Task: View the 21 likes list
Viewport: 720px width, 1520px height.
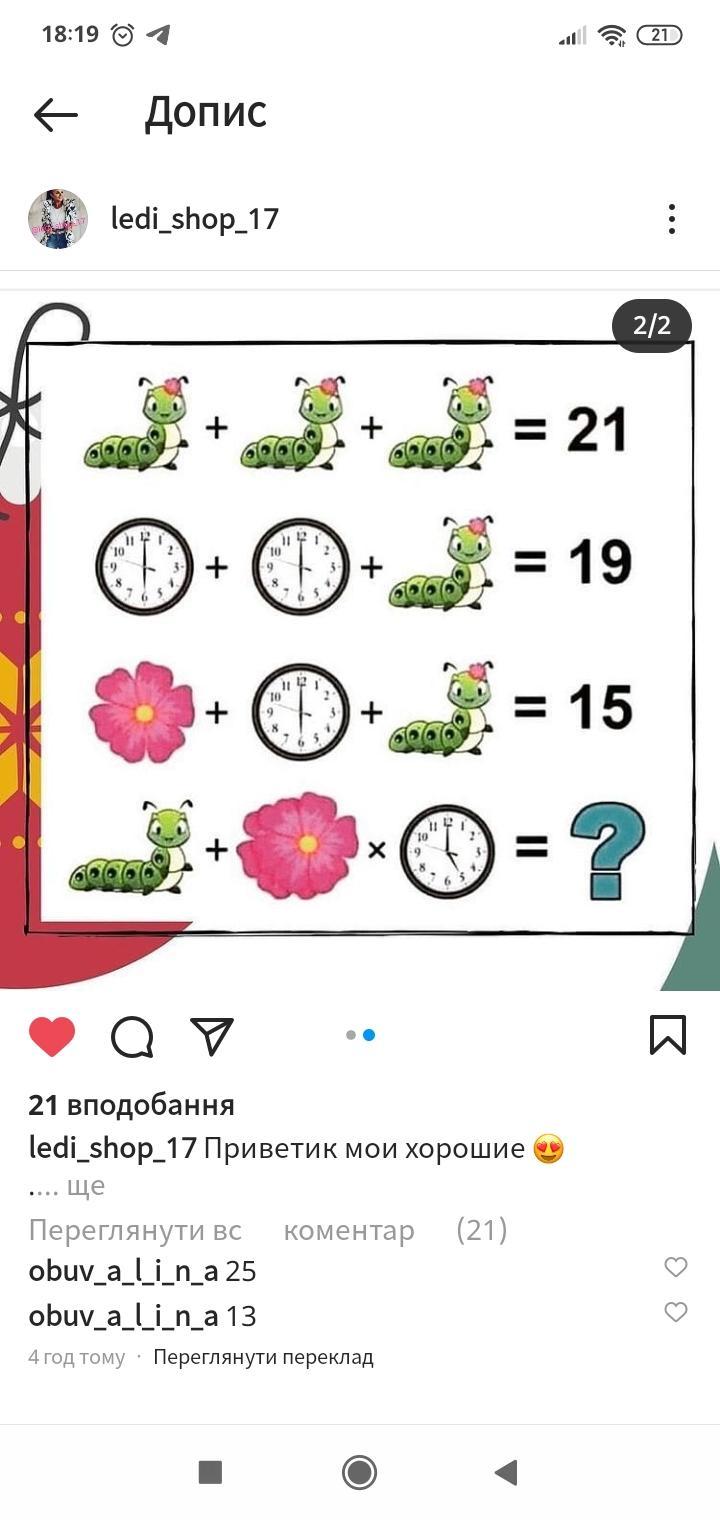Action: (x=131, y=1105)
